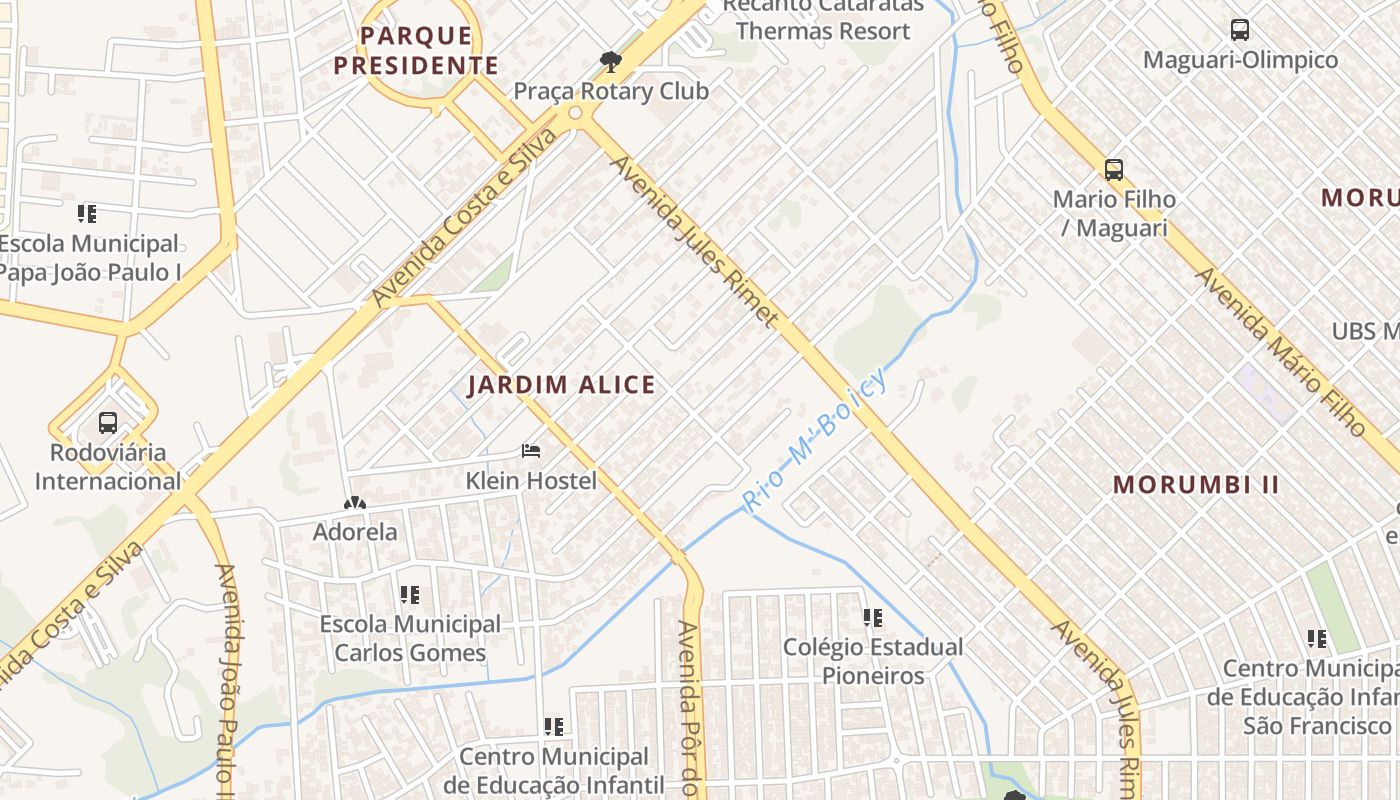The image size is (1400, 800).
Task: Tap the Praça Rotary Club park marker
Action: point(610,62)
